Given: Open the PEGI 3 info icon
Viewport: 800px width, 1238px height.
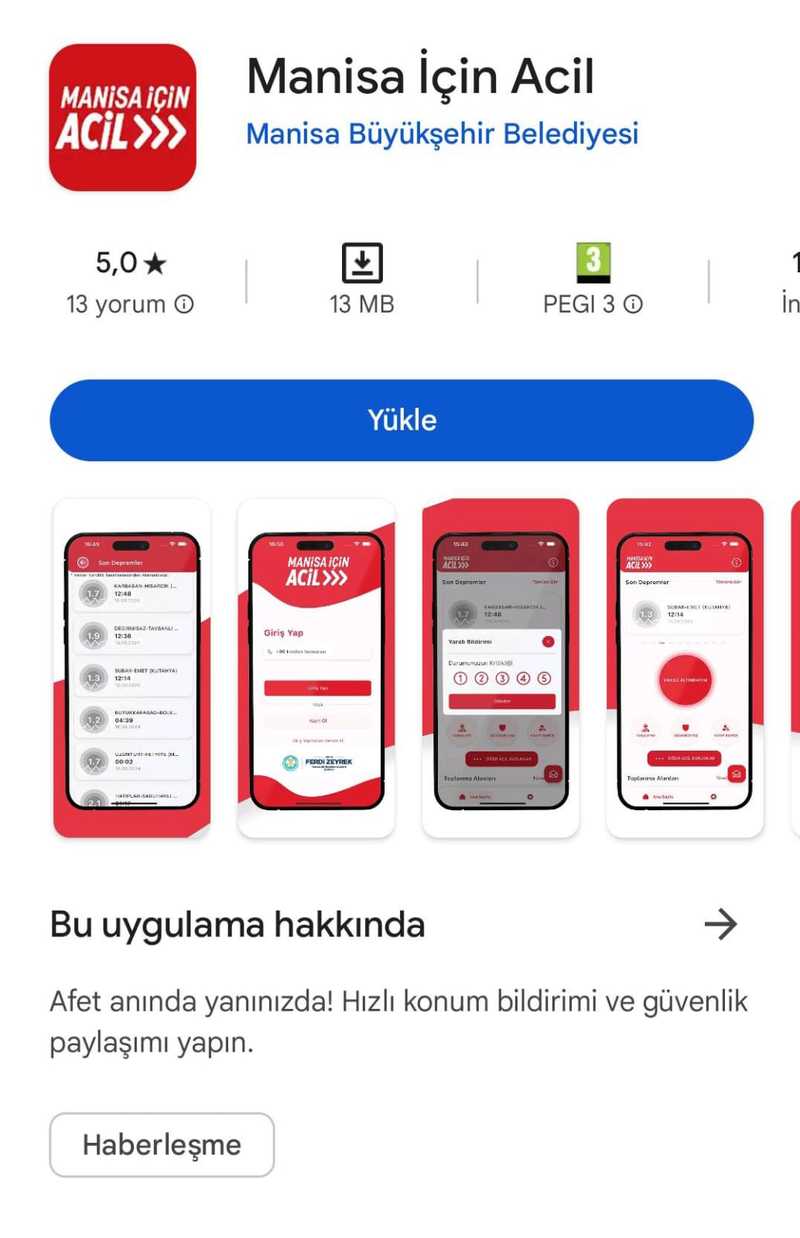Looking at the screenshot, I should point(632,305).
